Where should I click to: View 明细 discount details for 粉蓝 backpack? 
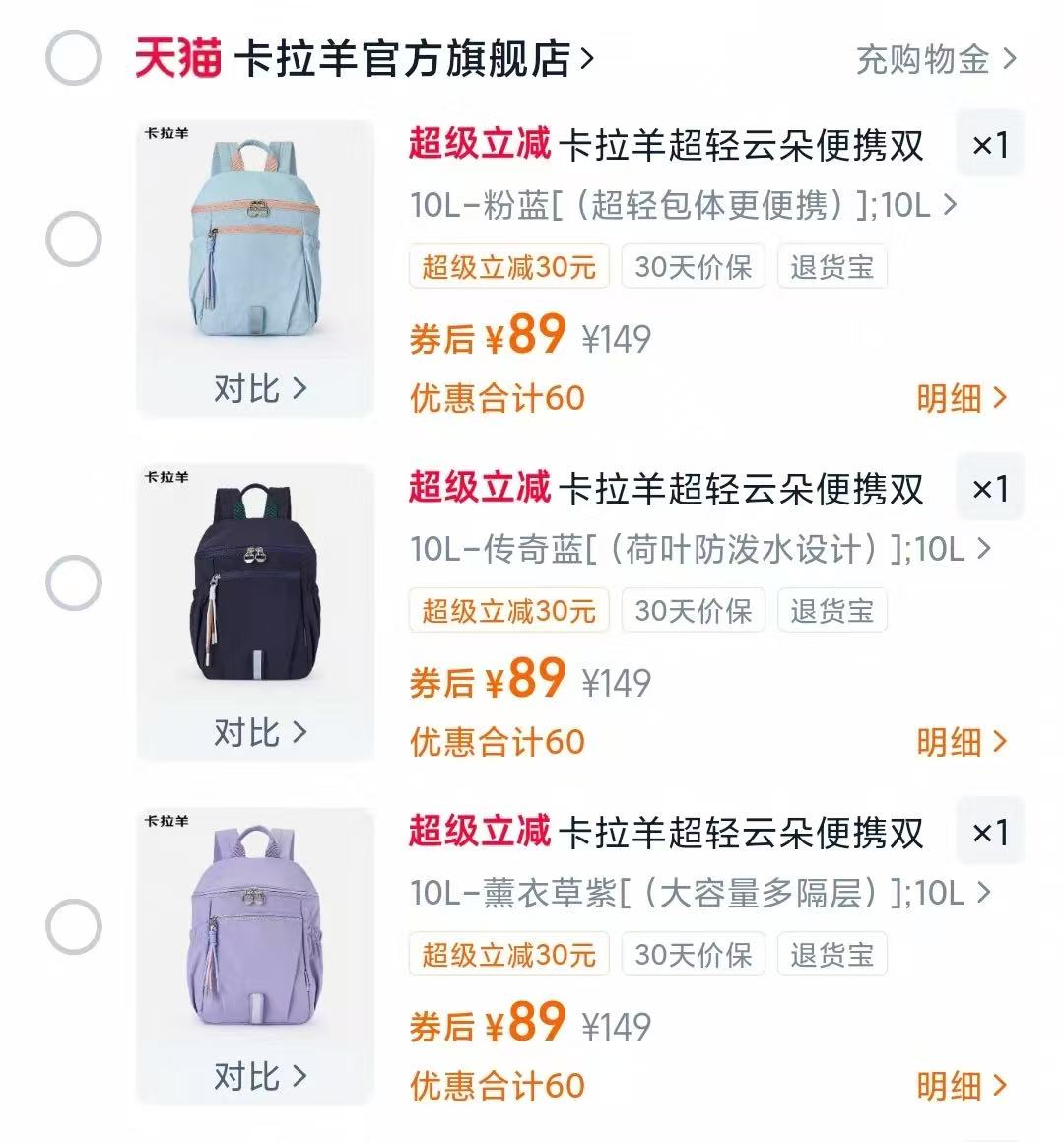pos(962,398)
